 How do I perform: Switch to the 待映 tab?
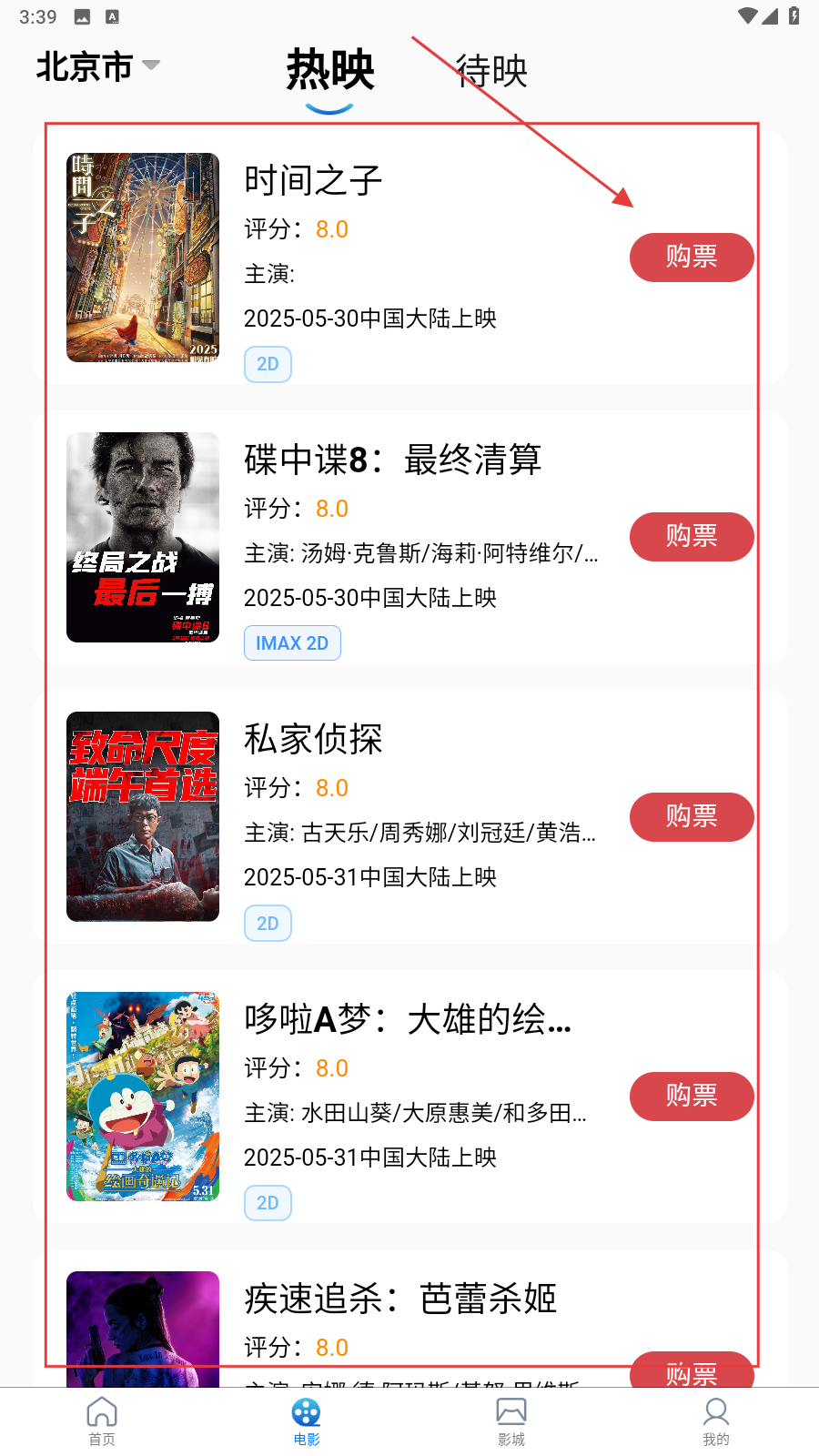point(491,71)
